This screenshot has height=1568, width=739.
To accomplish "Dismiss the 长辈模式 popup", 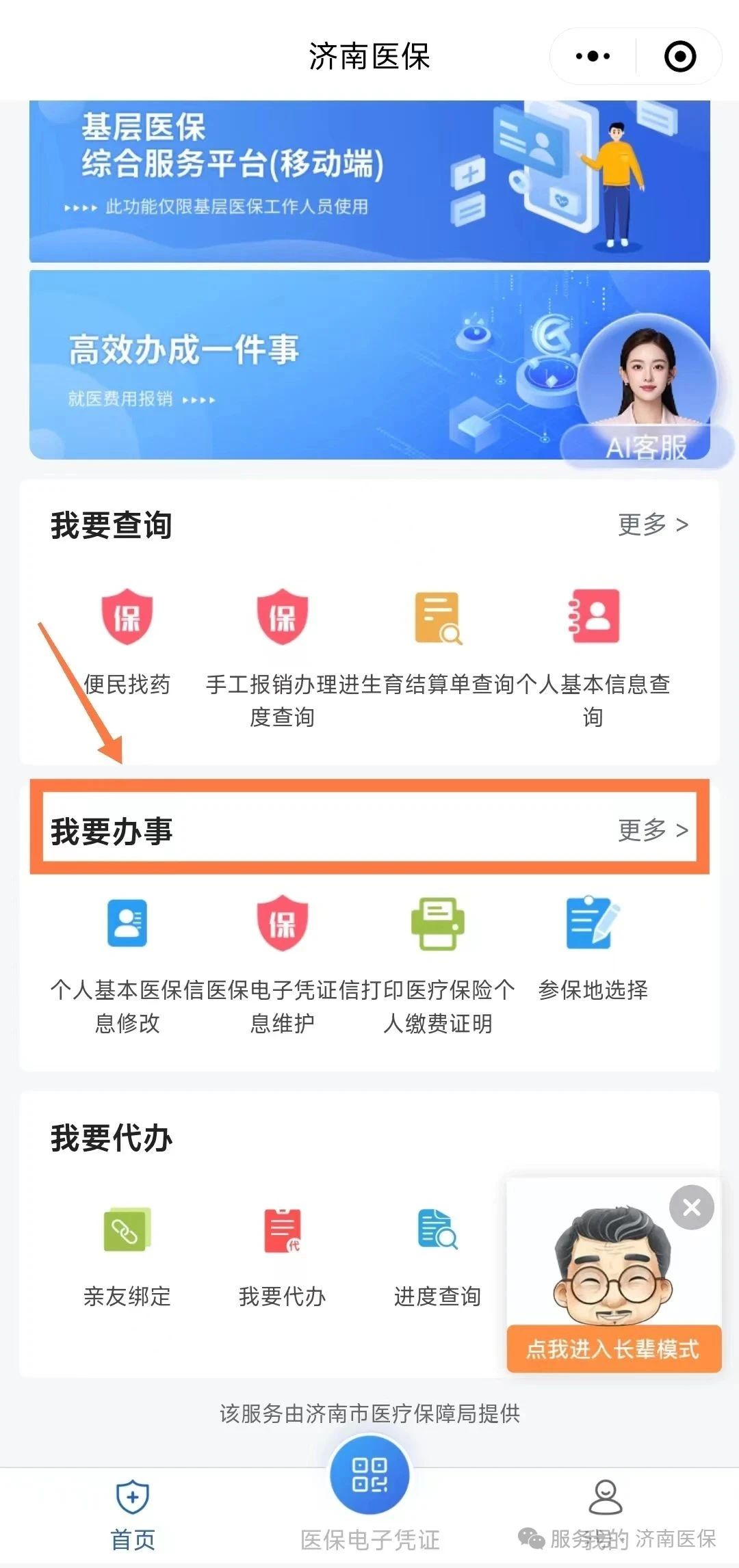I will 692,1207.
